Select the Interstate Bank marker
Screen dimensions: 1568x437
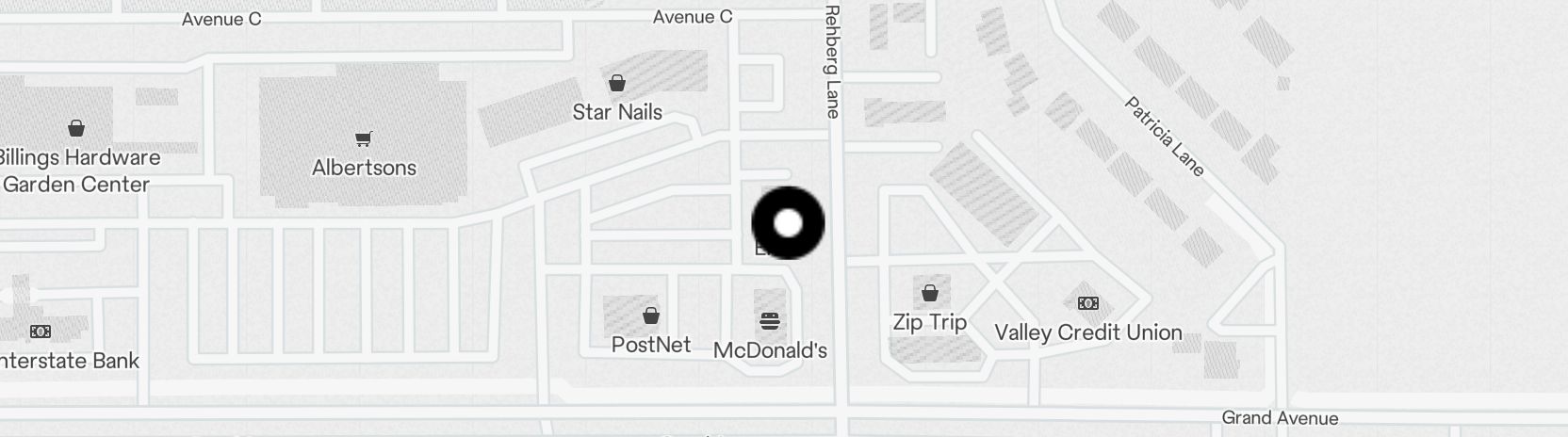point(41,332)
